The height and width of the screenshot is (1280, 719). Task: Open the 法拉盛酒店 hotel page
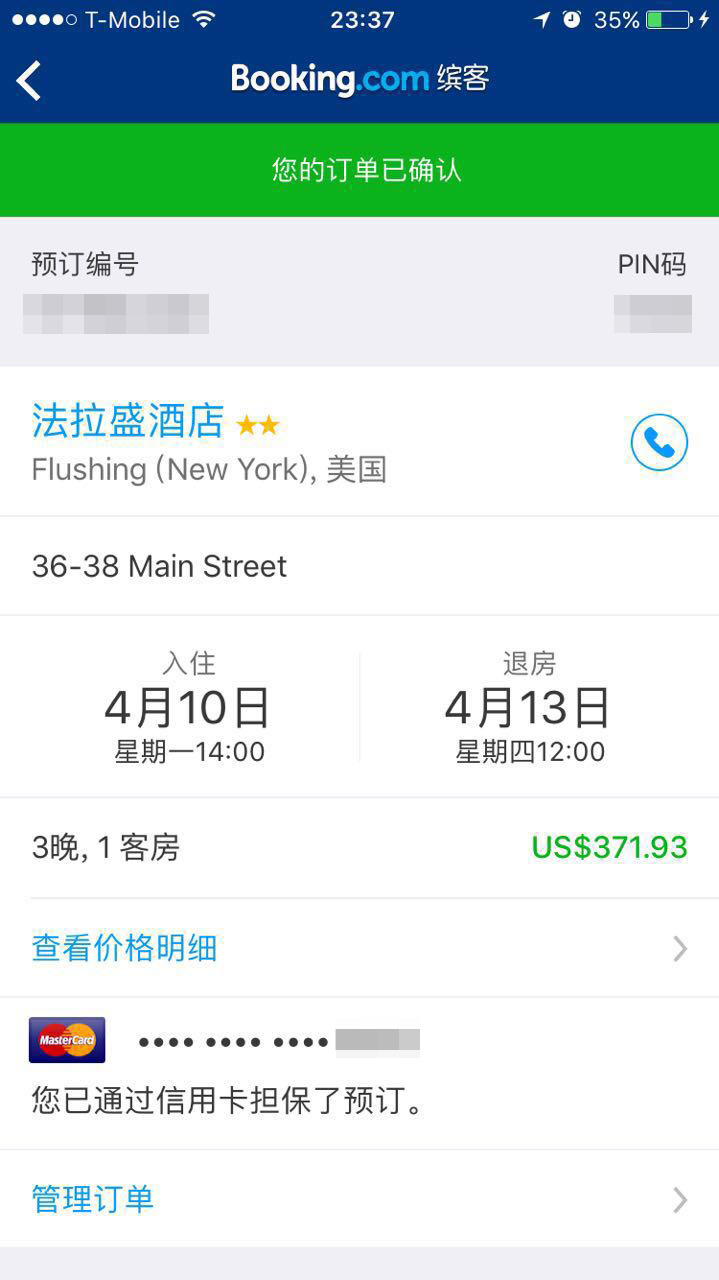point(128,422)
